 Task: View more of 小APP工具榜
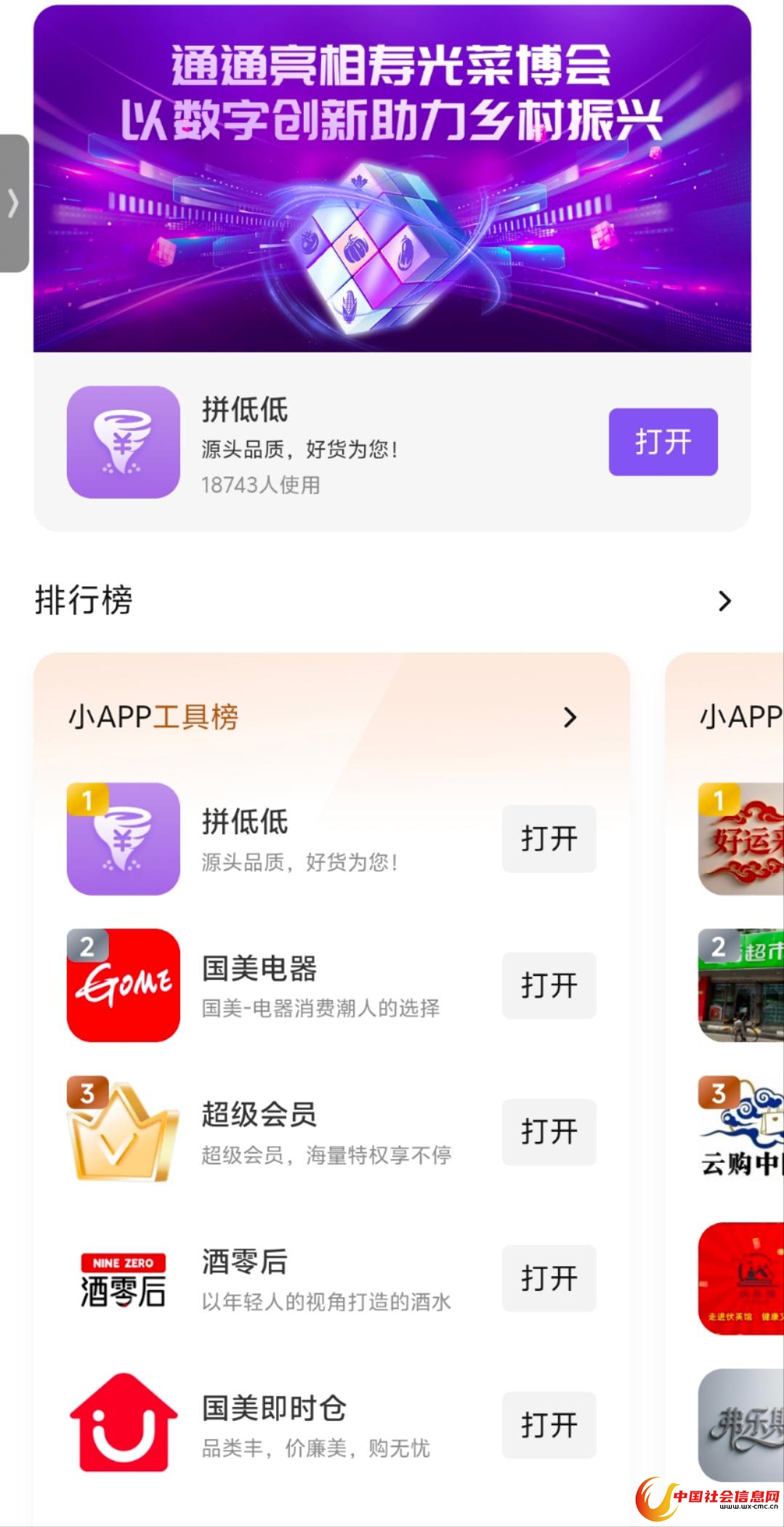570,717
